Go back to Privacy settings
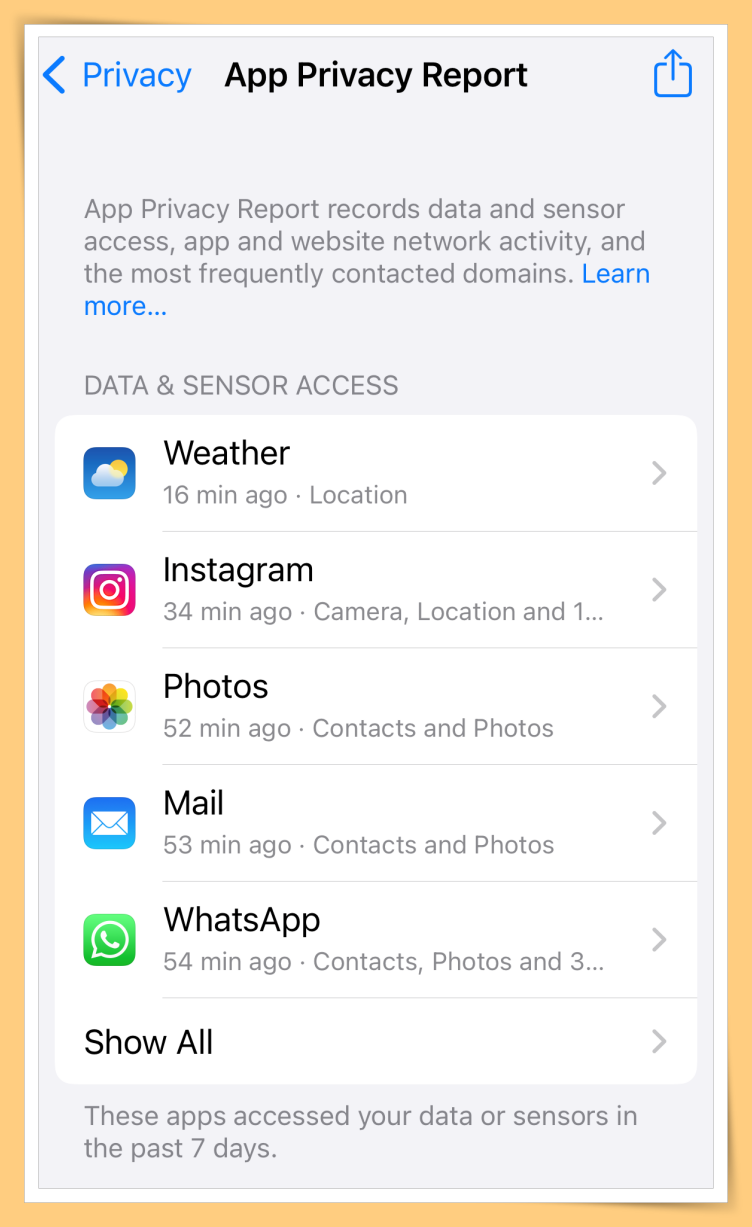Screen dimensions: 752x1227 coord(116,75)
